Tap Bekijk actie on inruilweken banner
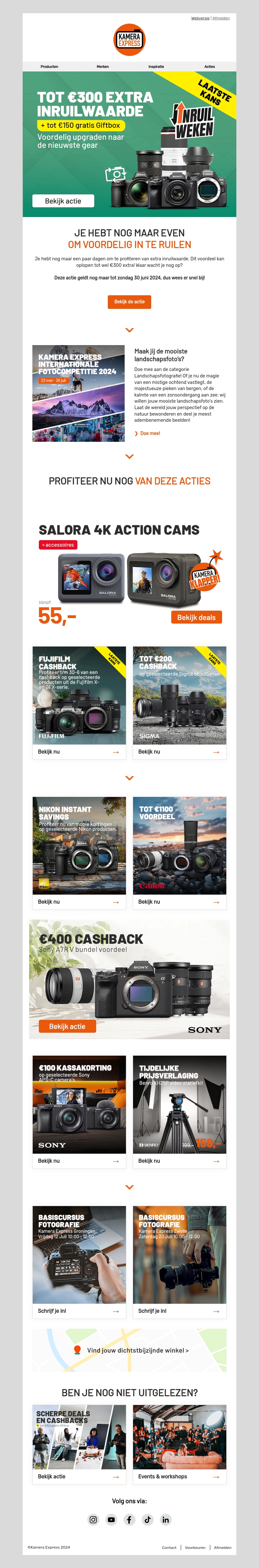Image resolution: width=259 pixels, height=1568 pixels. coord(63,201)
